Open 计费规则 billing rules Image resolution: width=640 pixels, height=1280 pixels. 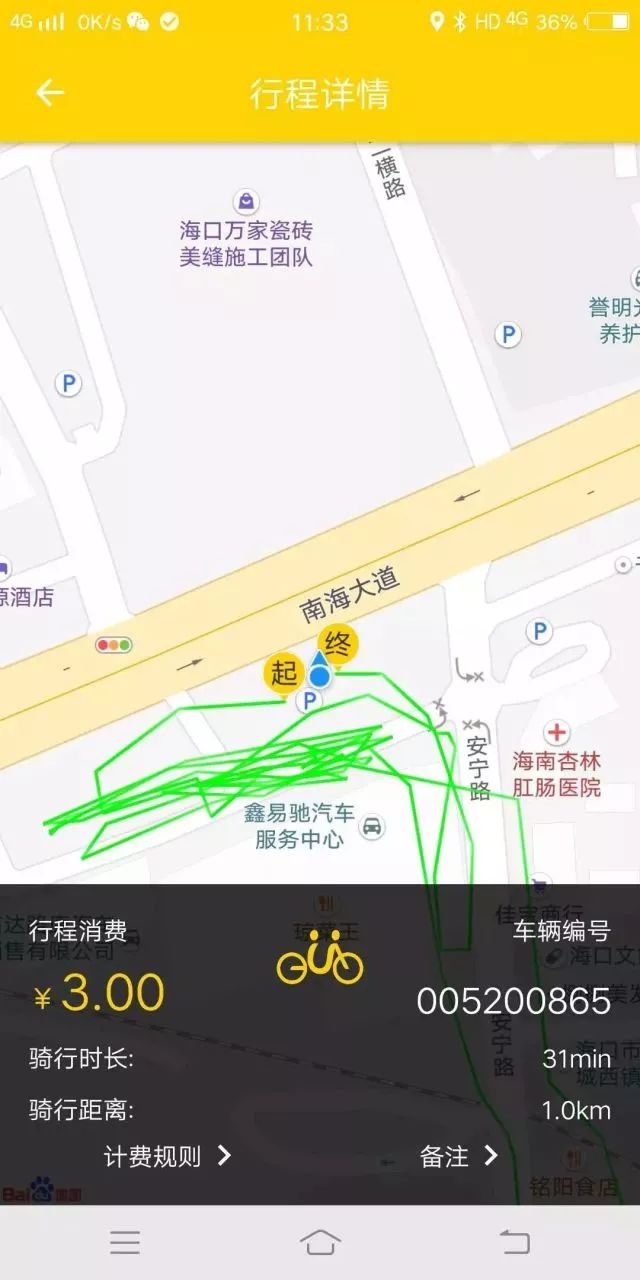click(x=167, y=1156)
